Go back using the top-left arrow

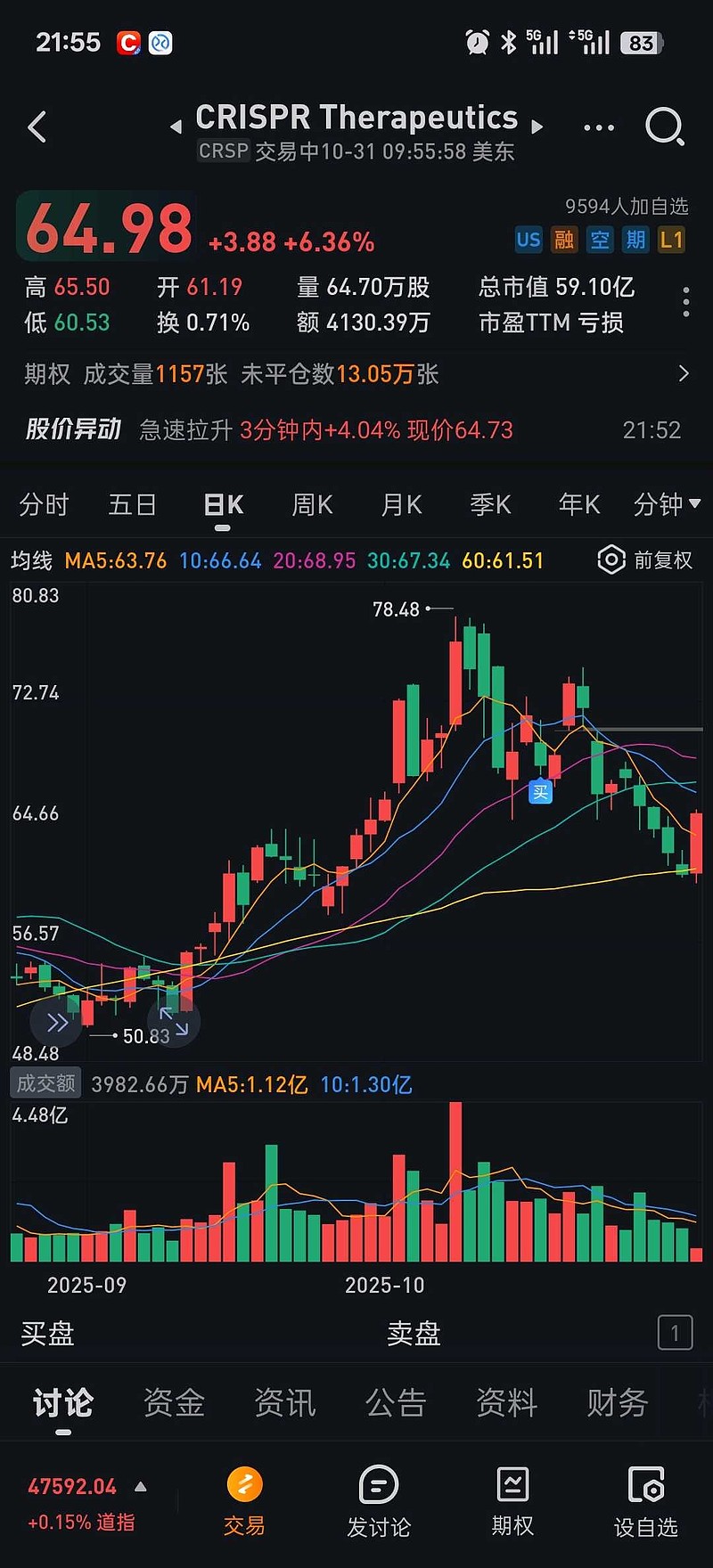37,127
